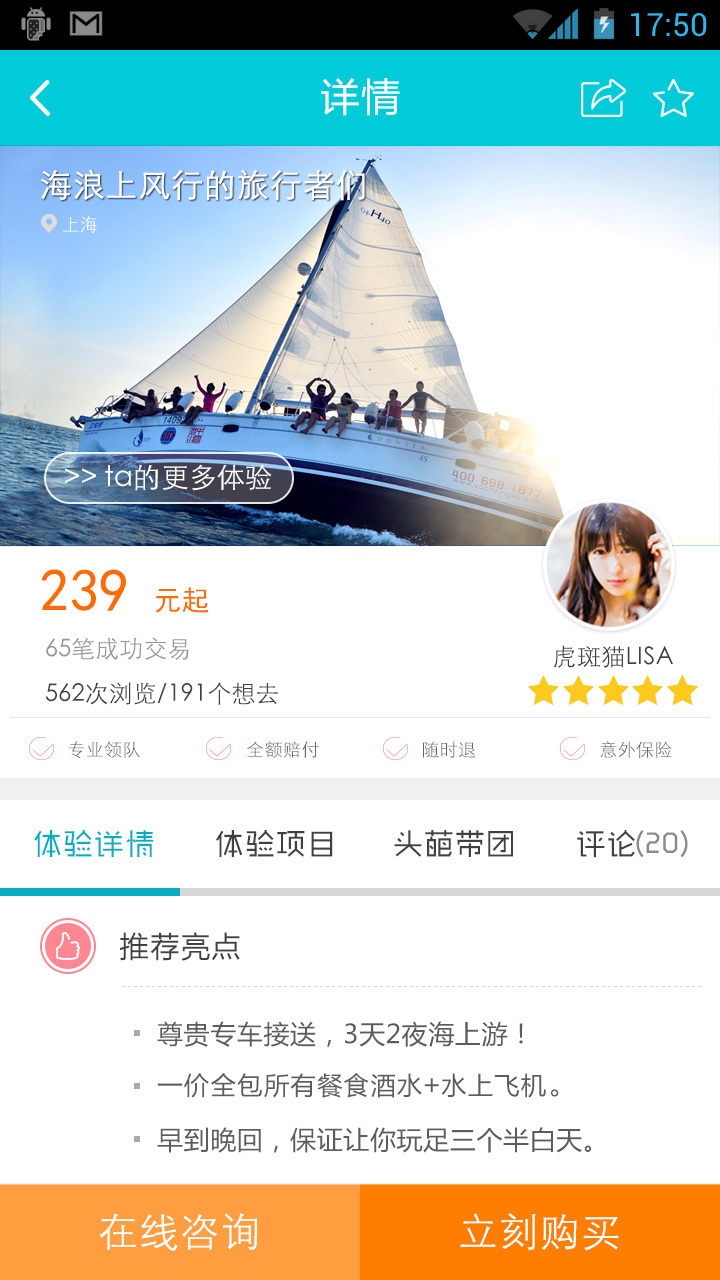720x1280 pixels.
Task: Click the 专业领队 guarantee checkmark icon
Action: click(x=40, y=747)
